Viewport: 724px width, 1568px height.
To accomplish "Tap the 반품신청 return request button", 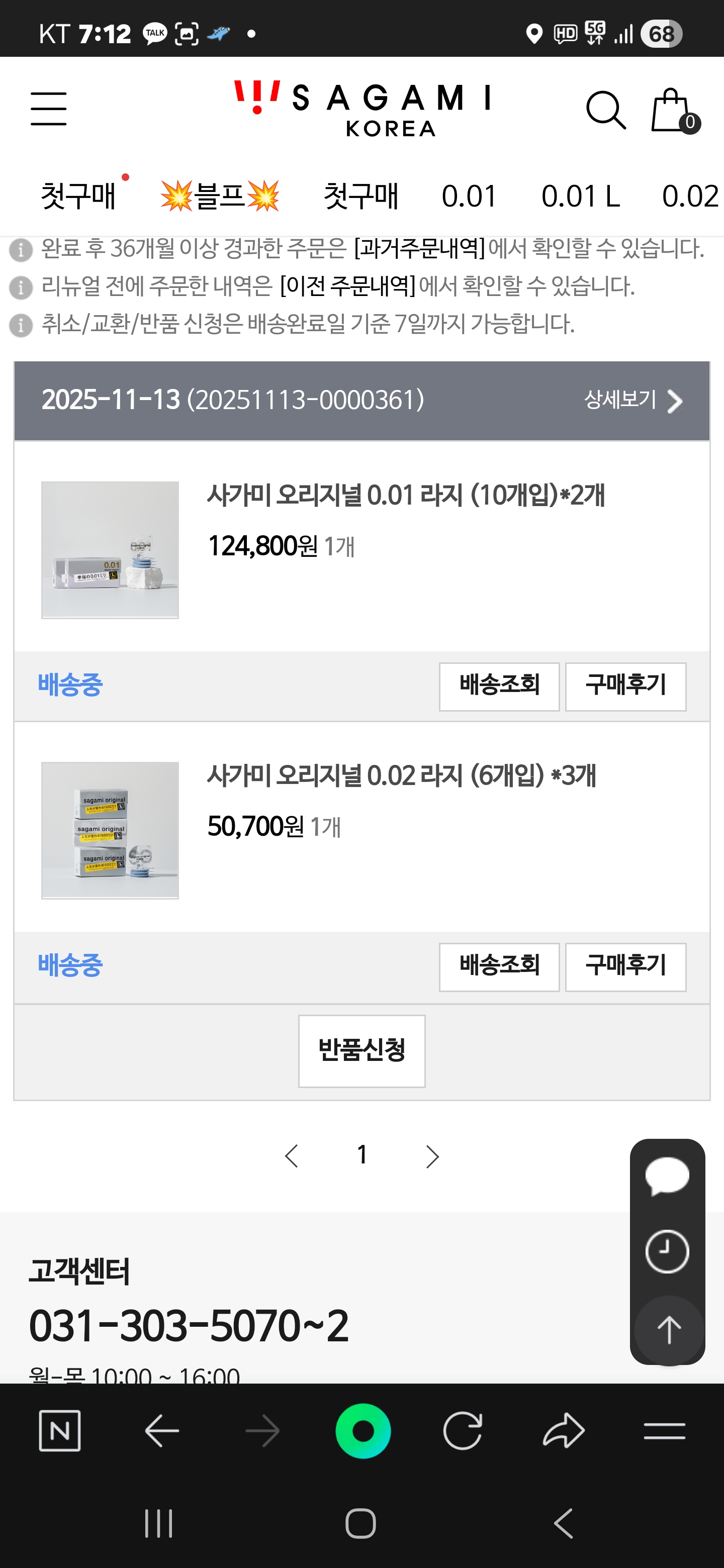I will (x=361, y=1050).
